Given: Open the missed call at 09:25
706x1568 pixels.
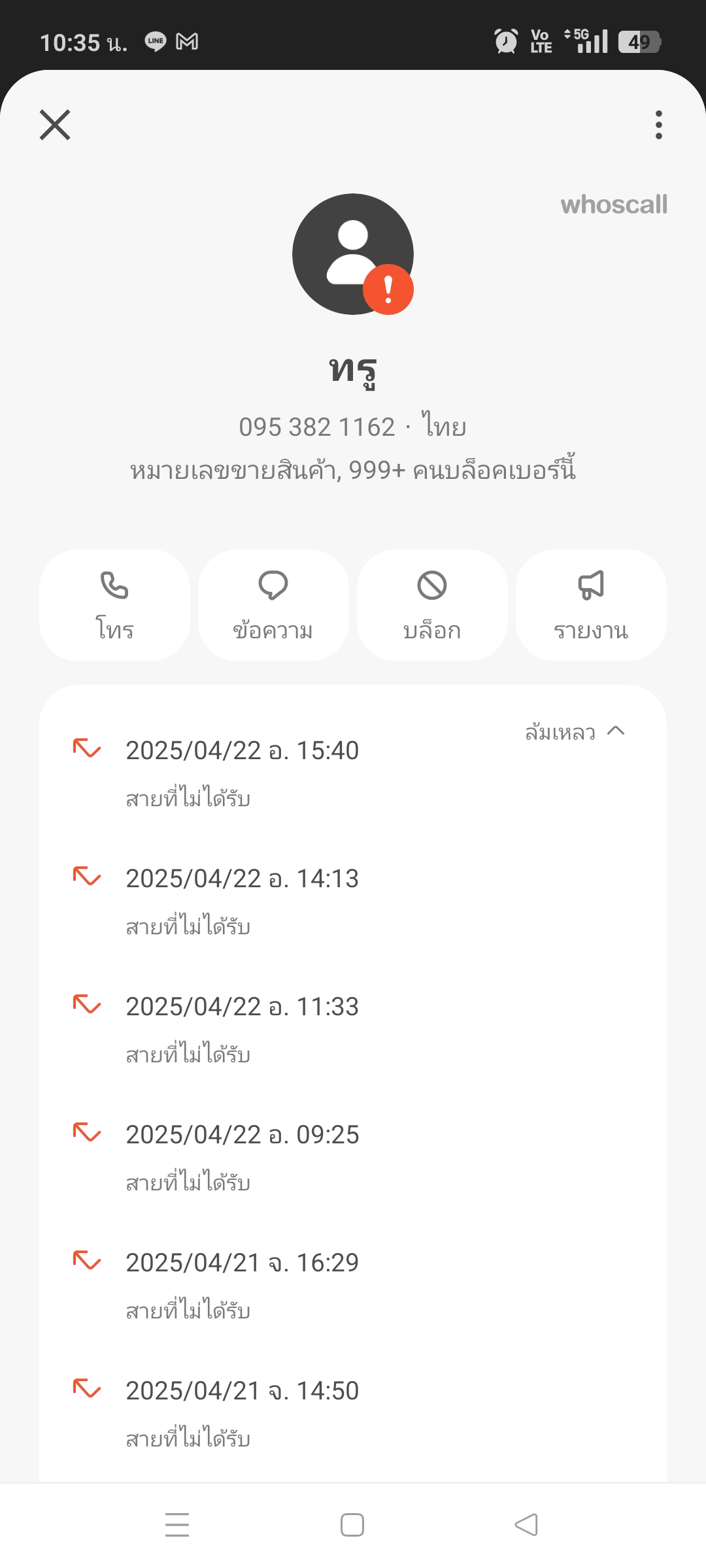Looking at the screenshot, I should (353, 1157).
